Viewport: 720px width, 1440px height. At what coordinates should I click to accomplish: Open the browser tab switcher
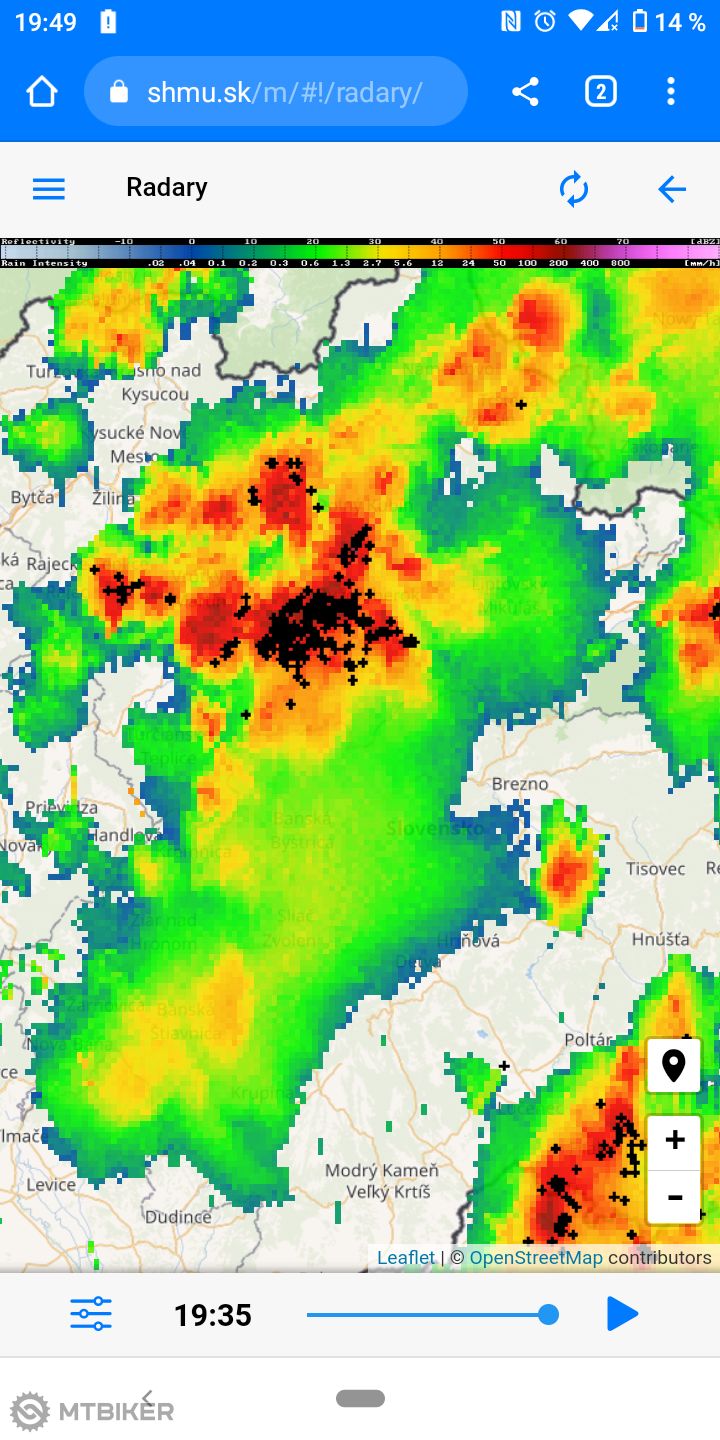[600, 92]
